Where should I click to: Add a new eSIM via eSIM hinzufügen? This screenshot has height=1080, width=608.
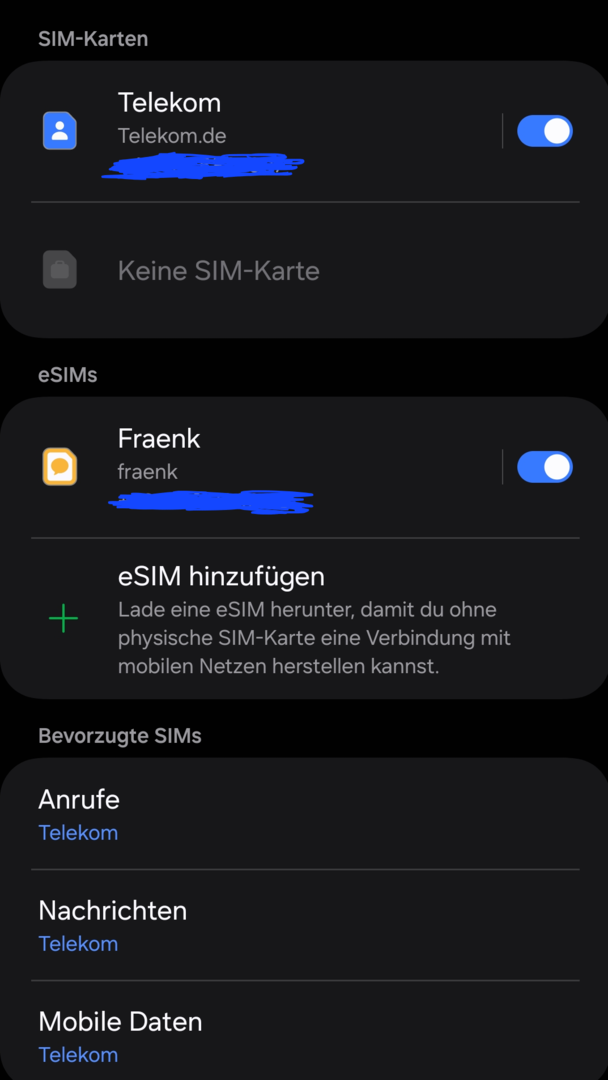point(300,620)
